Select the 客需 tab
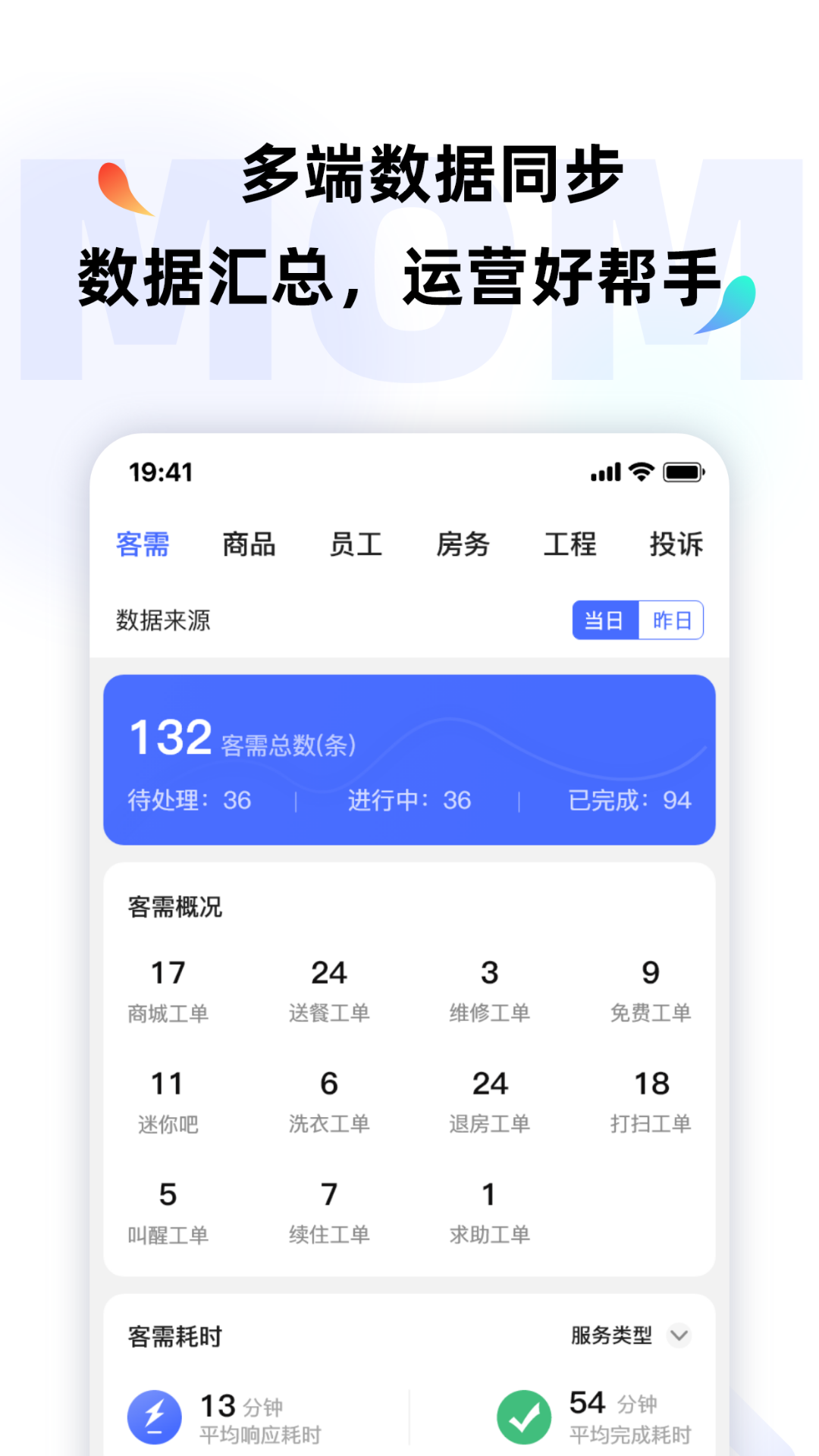The height and width of the screenshot is (1456, 819). tap(143, 544)
